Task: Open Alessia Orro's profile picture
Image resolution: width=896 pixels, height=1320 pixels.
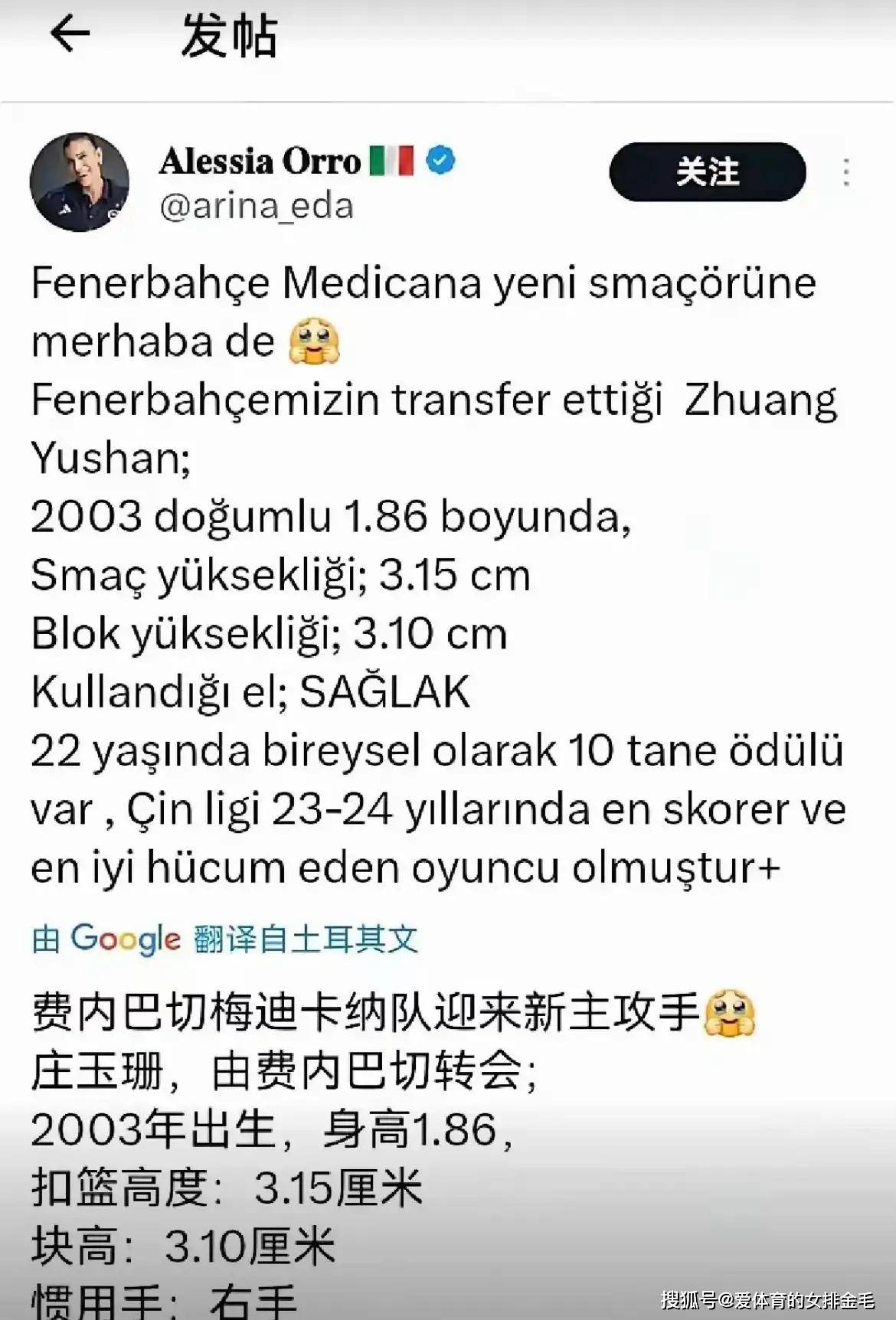Action: point(80,182)
